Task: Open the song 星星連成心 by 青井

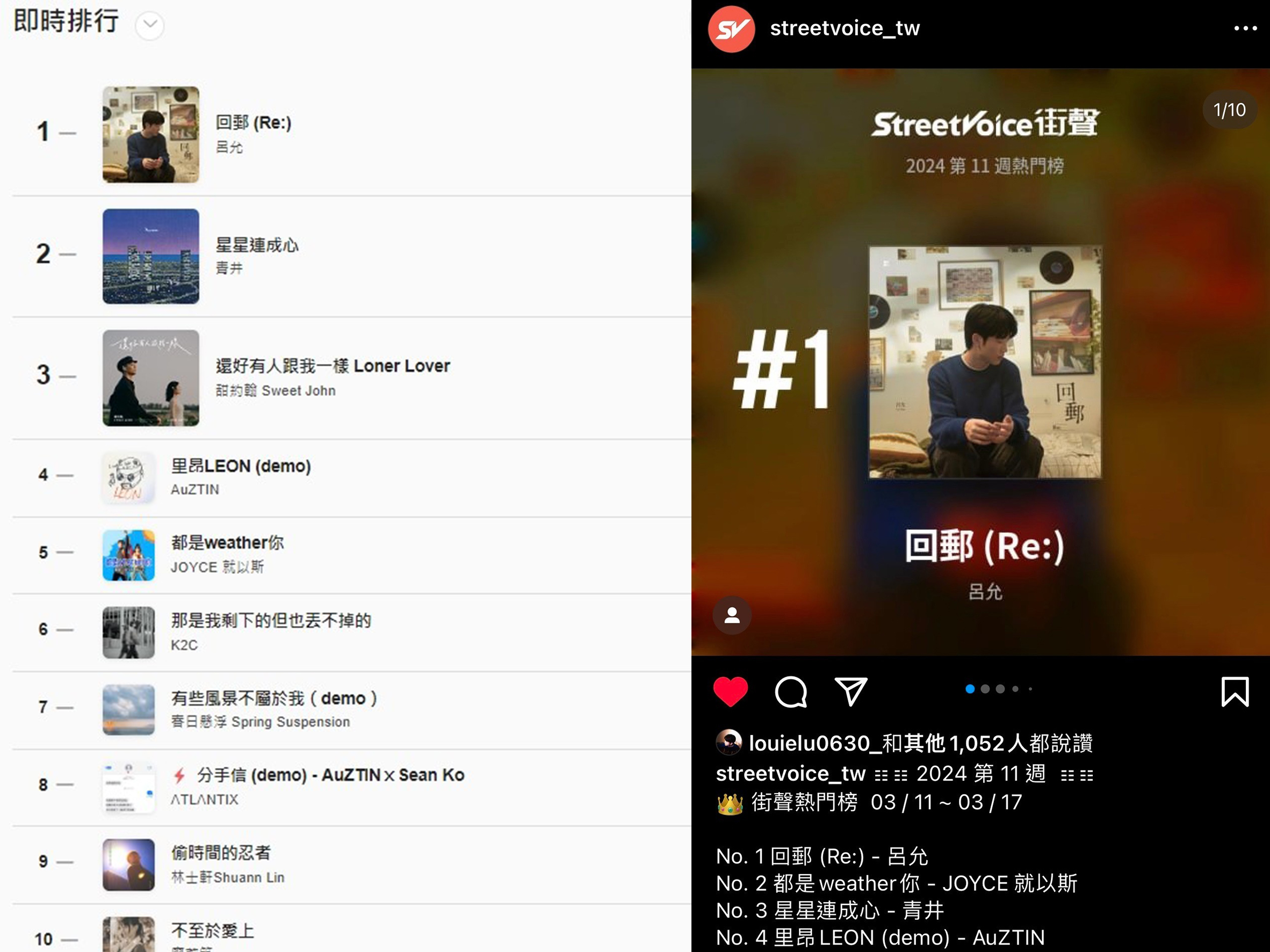Action: pyautogui.click(x=257, y=245)
